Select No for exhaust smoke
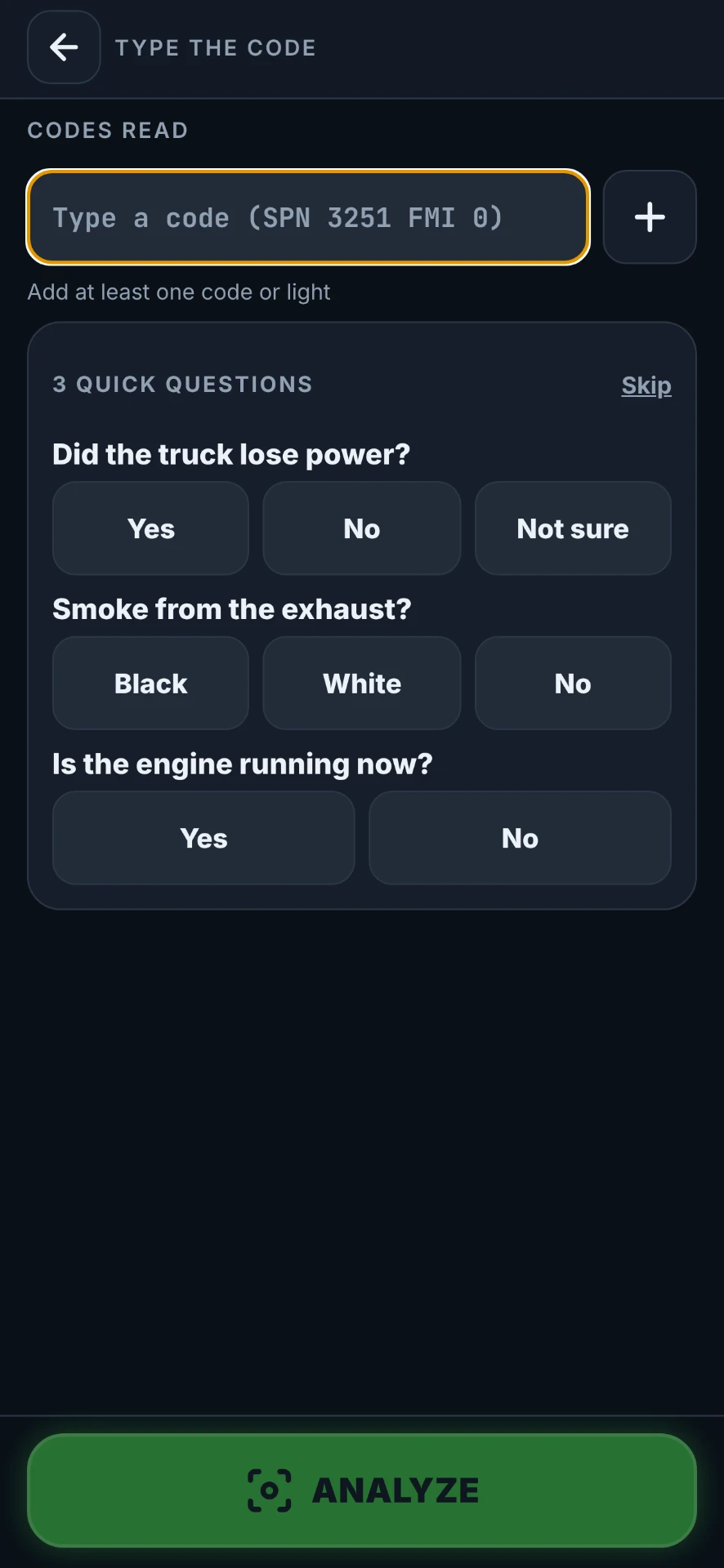Viewport: 724px width, 1568px height. [x=573, y=683]
